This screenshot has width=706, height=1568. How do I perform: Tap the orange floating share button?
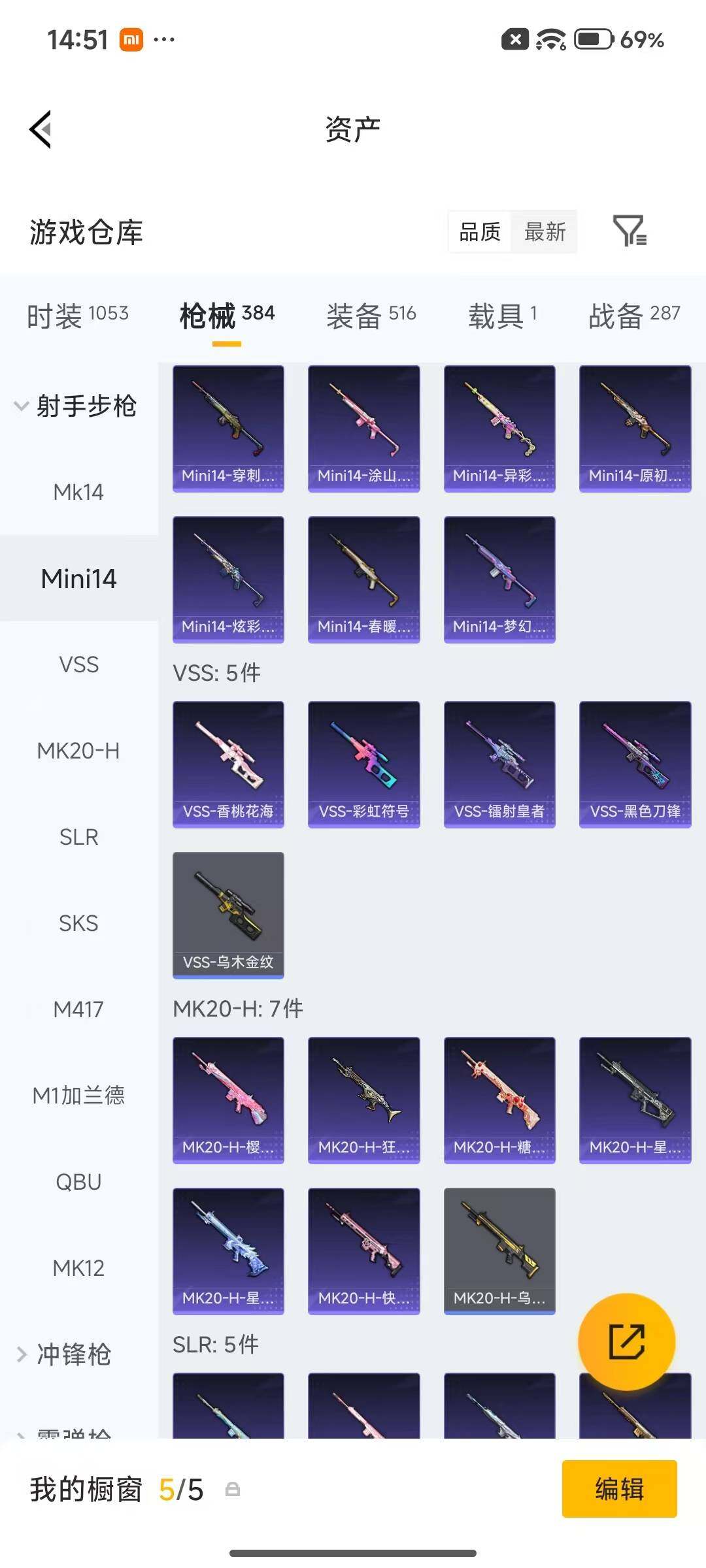626,1341
